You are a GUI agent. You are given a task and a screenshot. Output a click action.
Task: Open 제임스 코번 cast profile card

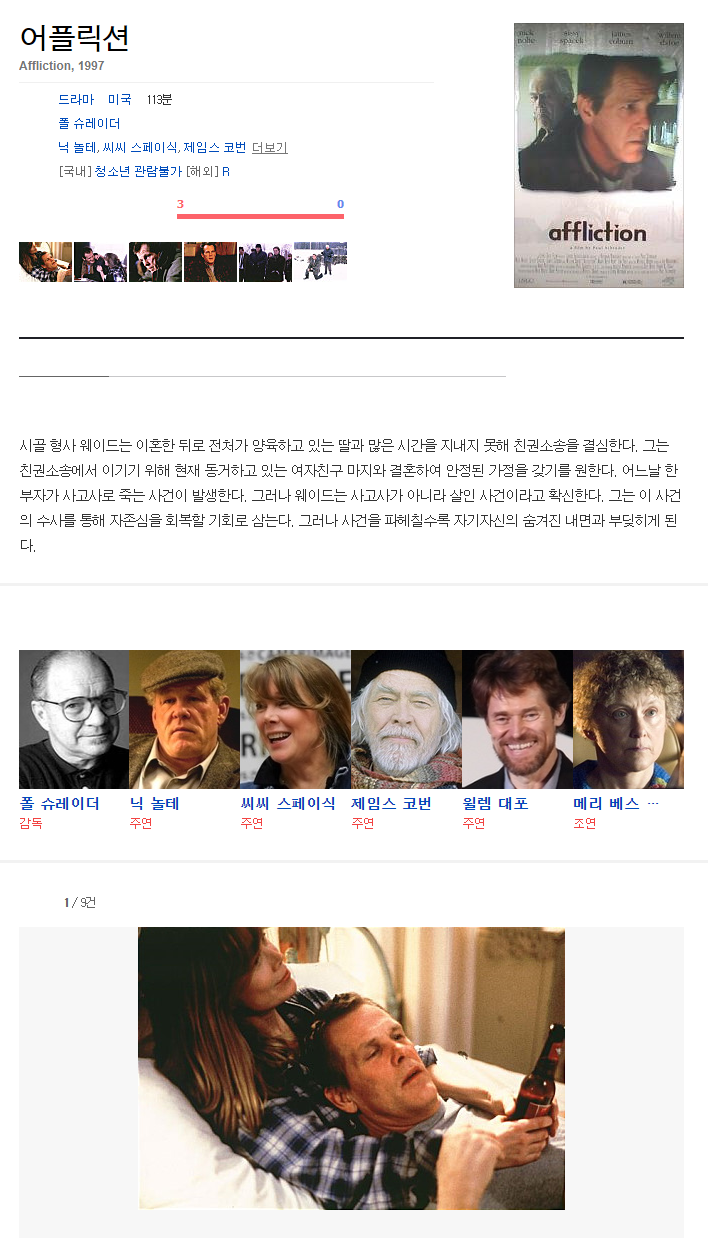coord(406,720)
